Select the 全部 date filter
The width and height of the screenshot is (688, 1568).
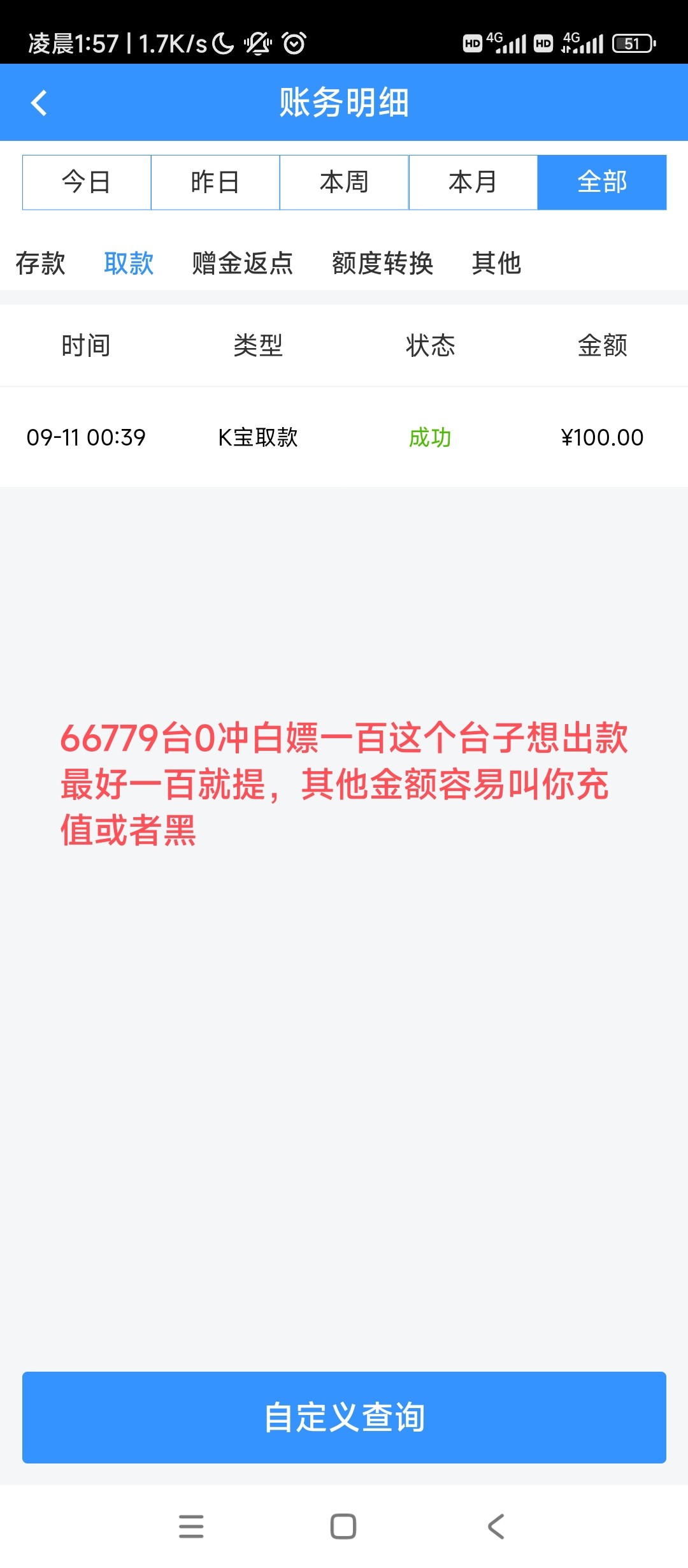(602, 182)
